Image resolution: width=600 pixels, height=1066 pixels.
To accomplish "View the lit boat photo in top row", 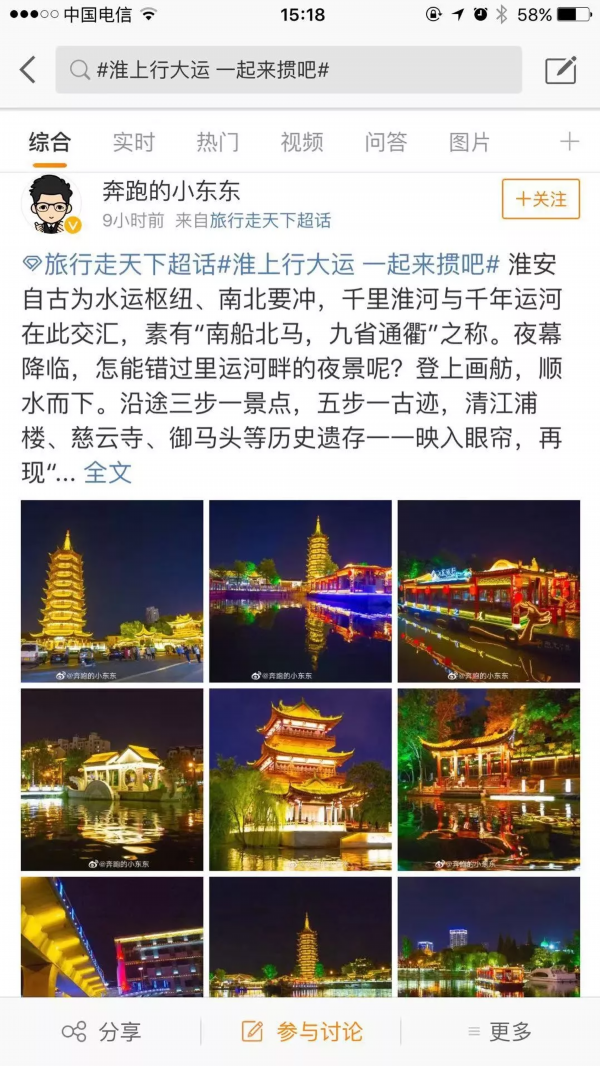I will tap(488, 591).
